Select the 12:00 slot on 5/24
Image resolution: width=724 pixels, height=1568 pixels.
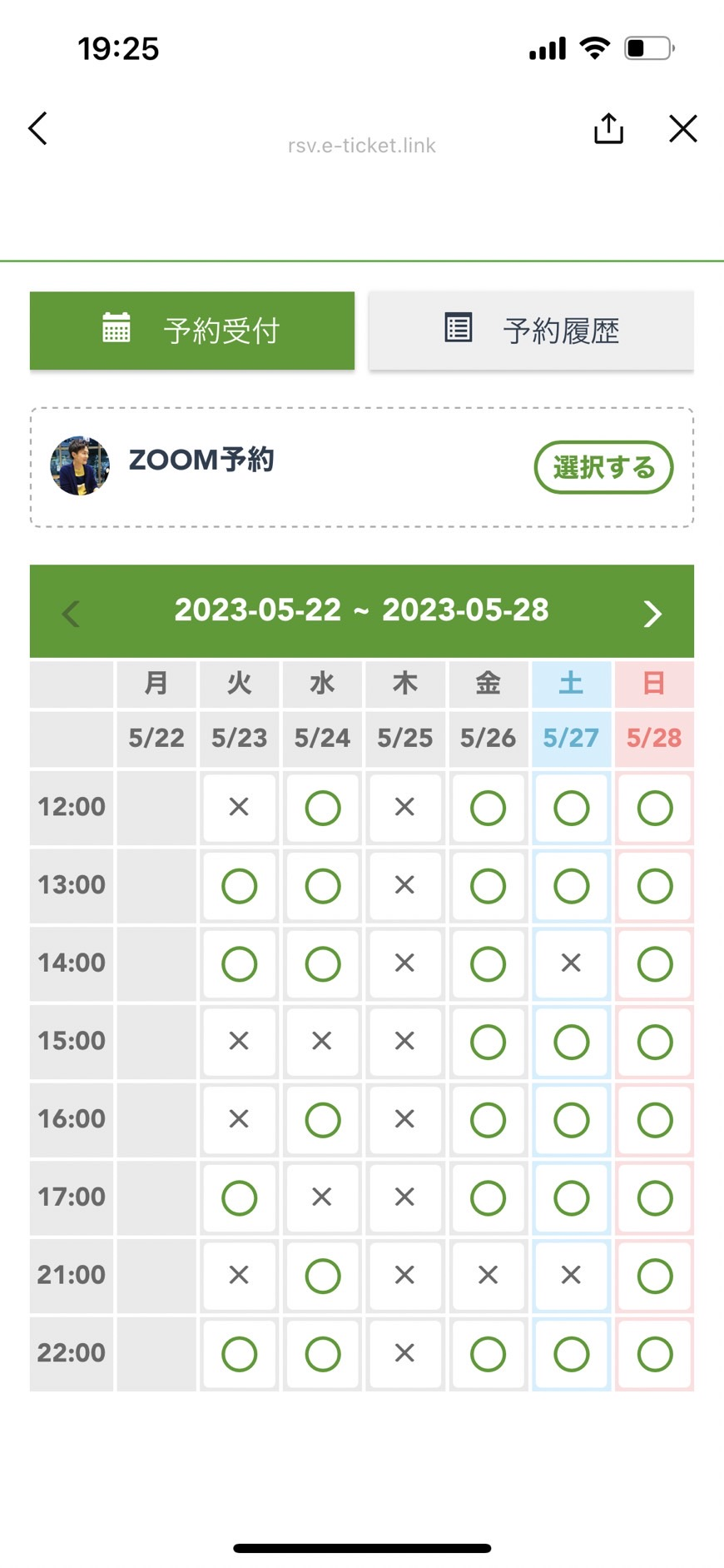click(x=322, y=808)
